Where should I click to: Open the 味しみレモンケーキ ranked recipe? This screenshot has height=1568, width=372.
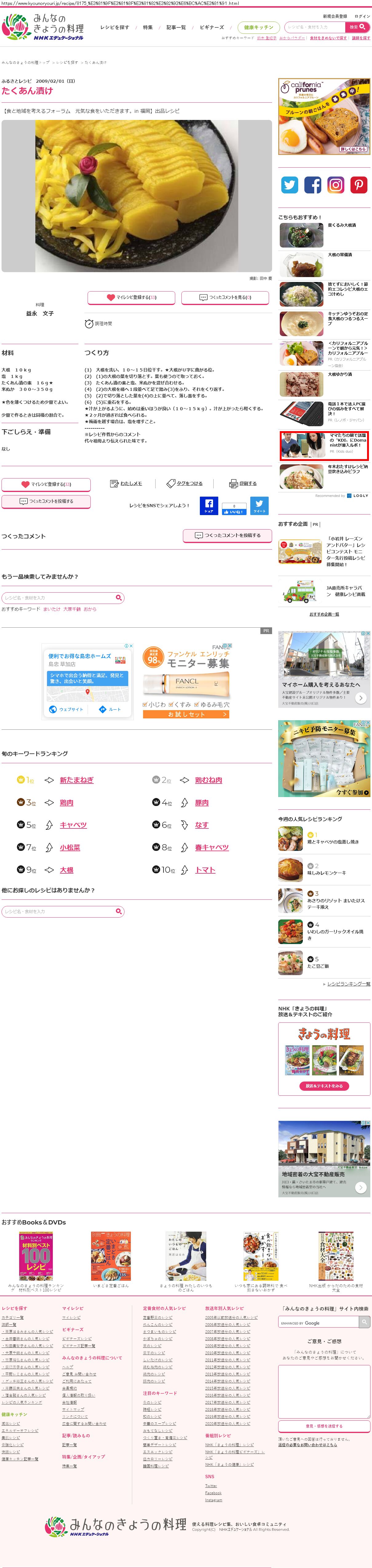click(326, 873)
